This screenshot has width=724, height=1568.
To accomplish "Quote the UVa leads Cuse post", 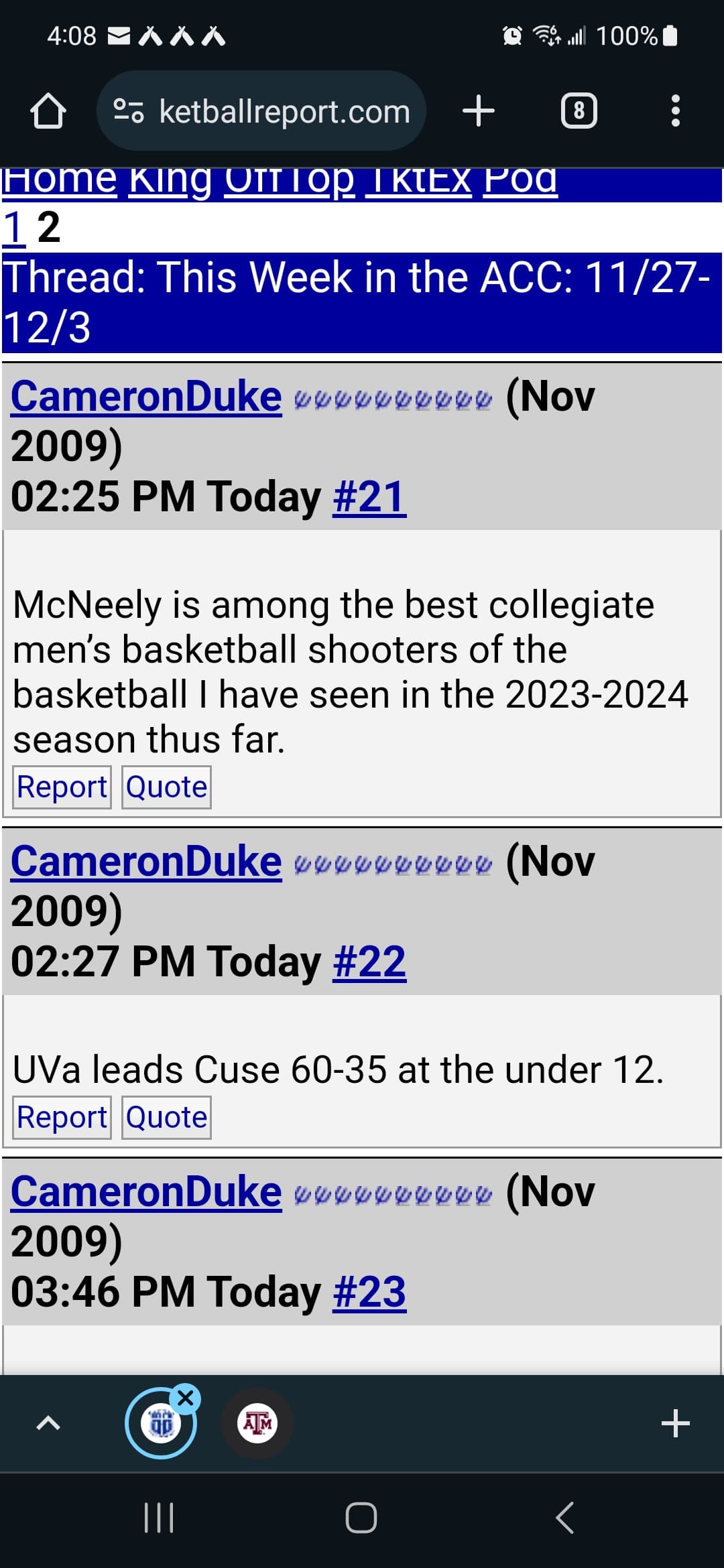I will [x=166, y=1118].
